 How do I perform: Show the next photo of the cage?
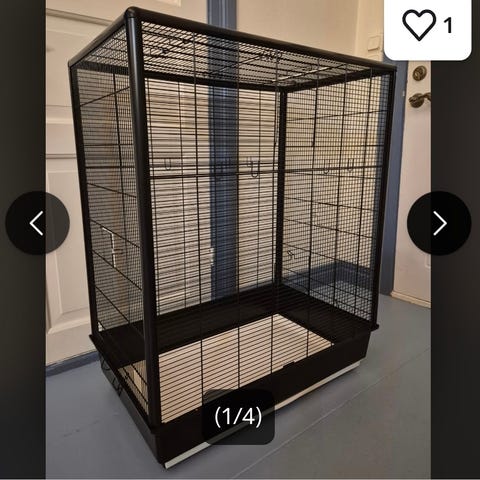coord(439,223)
